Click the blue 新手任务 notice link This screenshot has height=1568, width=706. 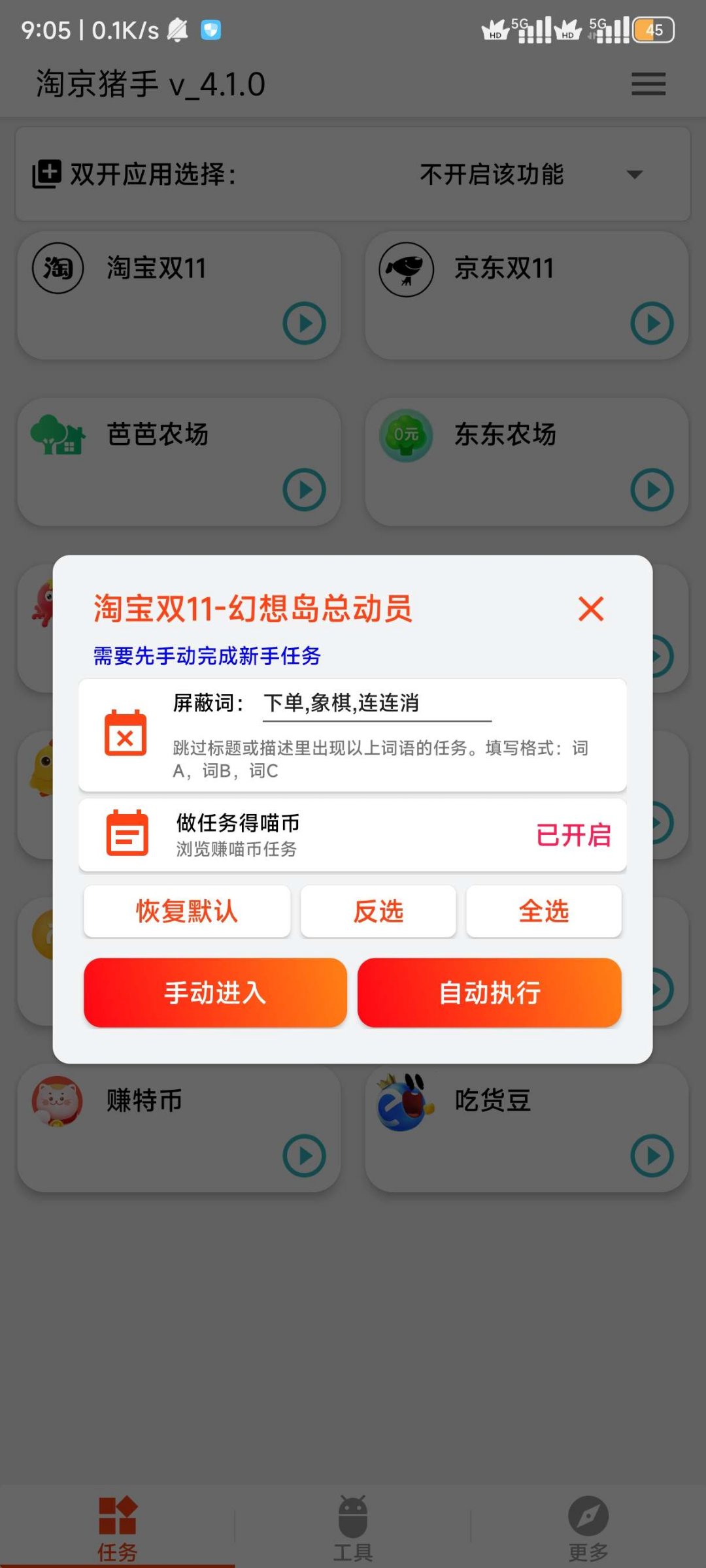[x=207, y=658]
